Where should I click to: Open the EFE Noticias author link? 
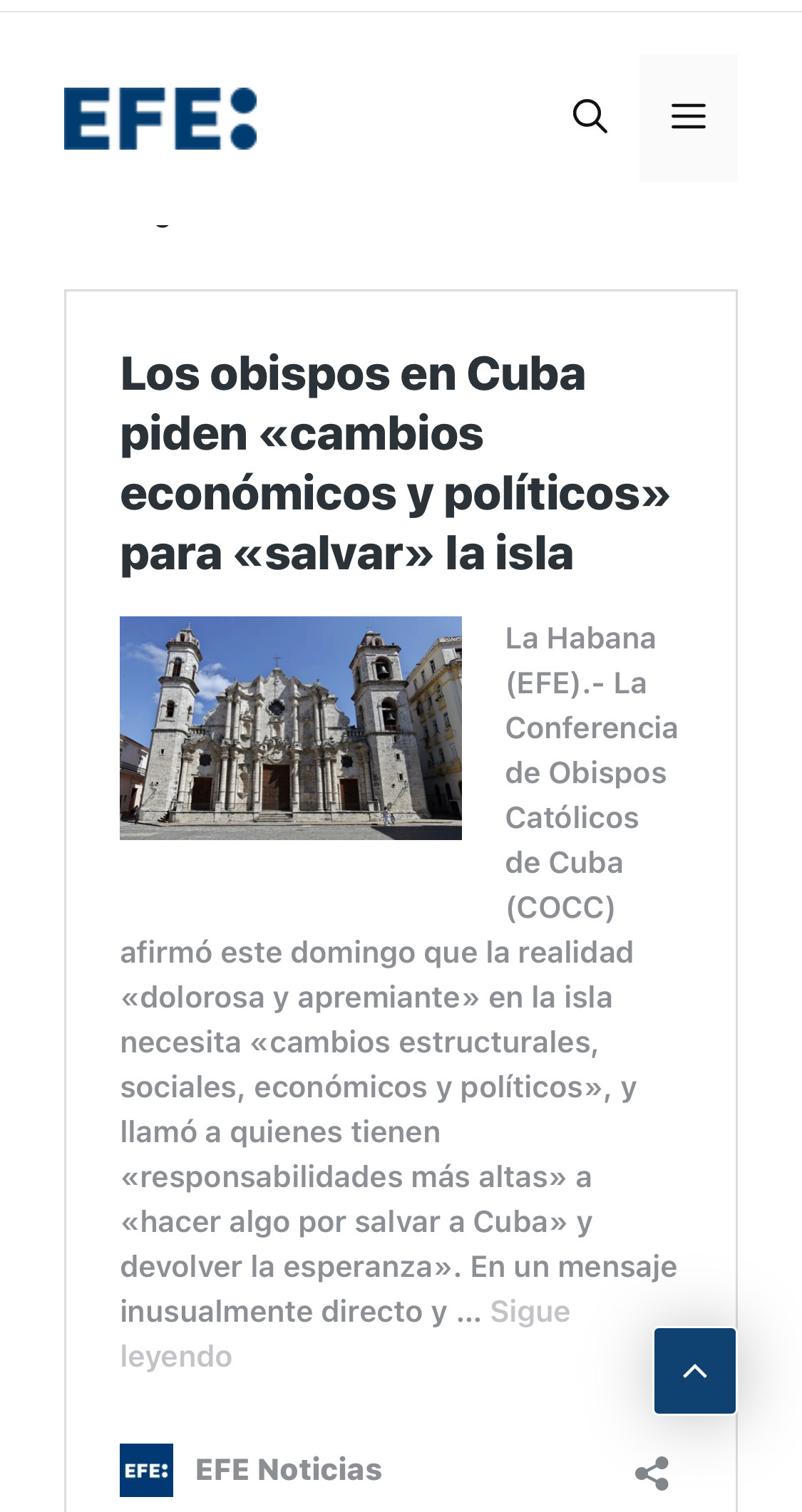288,1470
